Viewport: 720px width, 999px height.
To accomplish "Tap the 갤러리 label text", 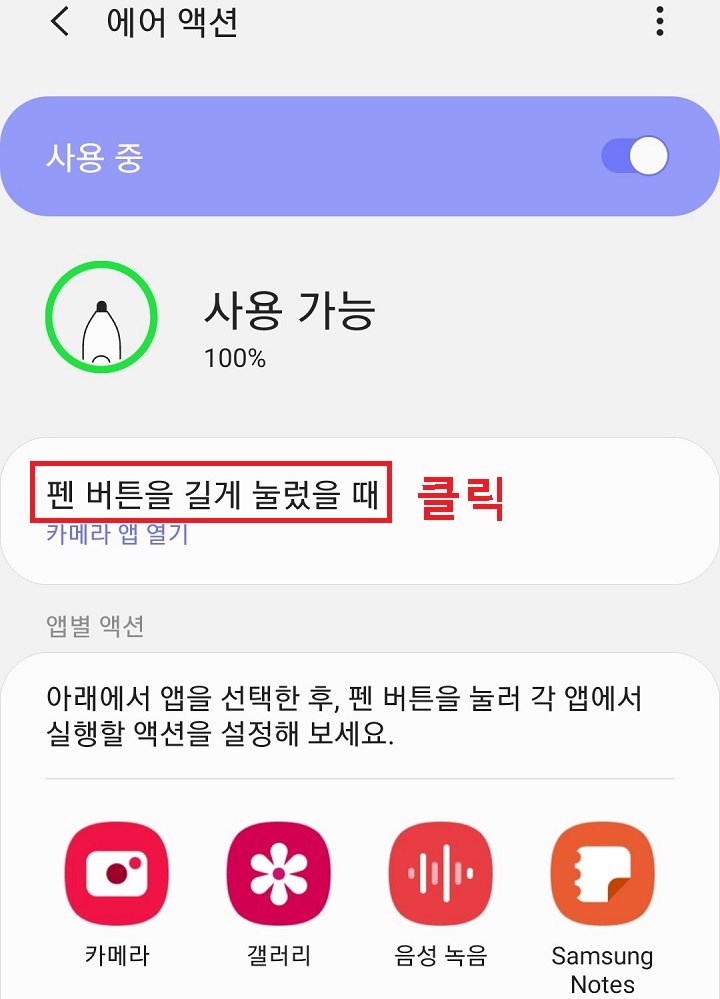I will (x=279, y=956).
